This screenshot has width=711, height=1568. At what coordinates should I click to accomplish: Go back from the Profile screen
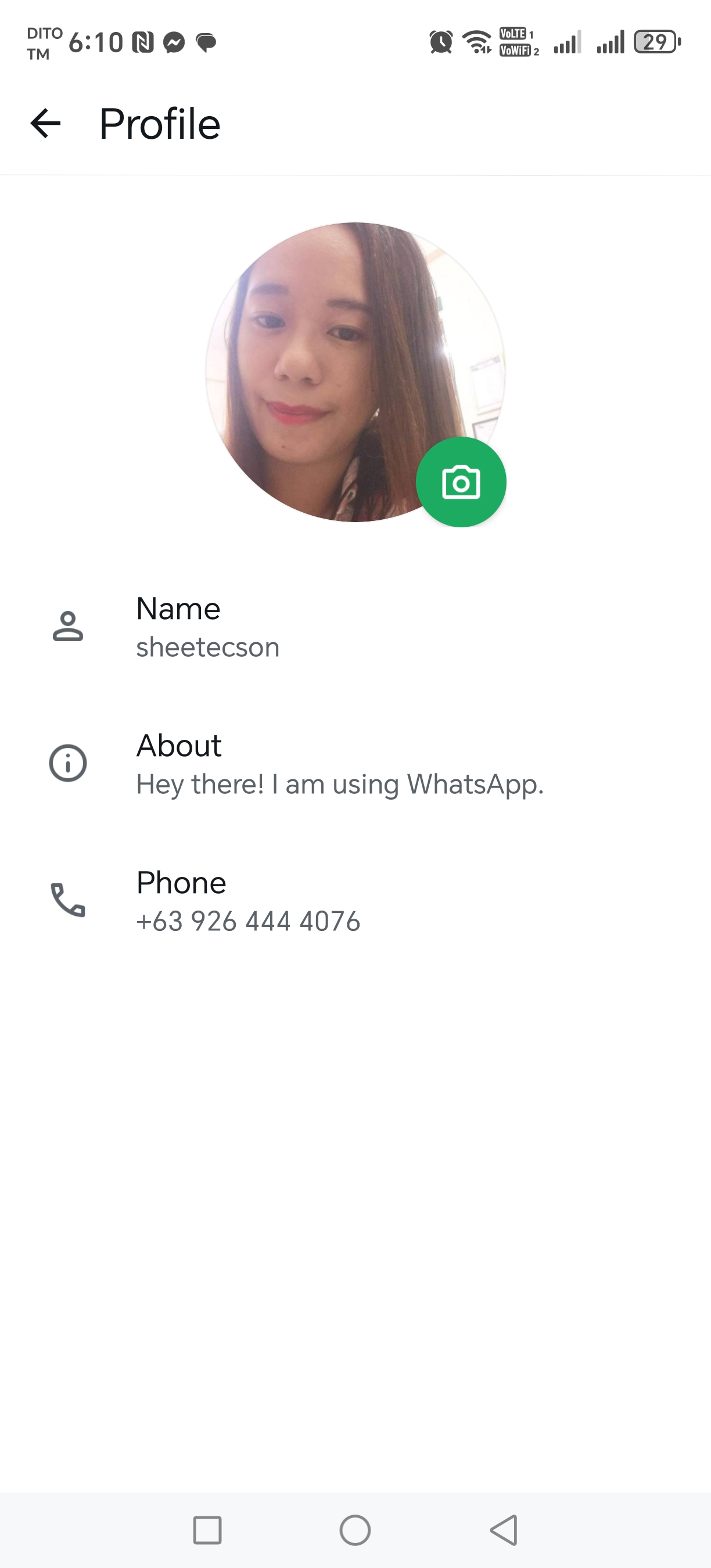tap(46, 124)
